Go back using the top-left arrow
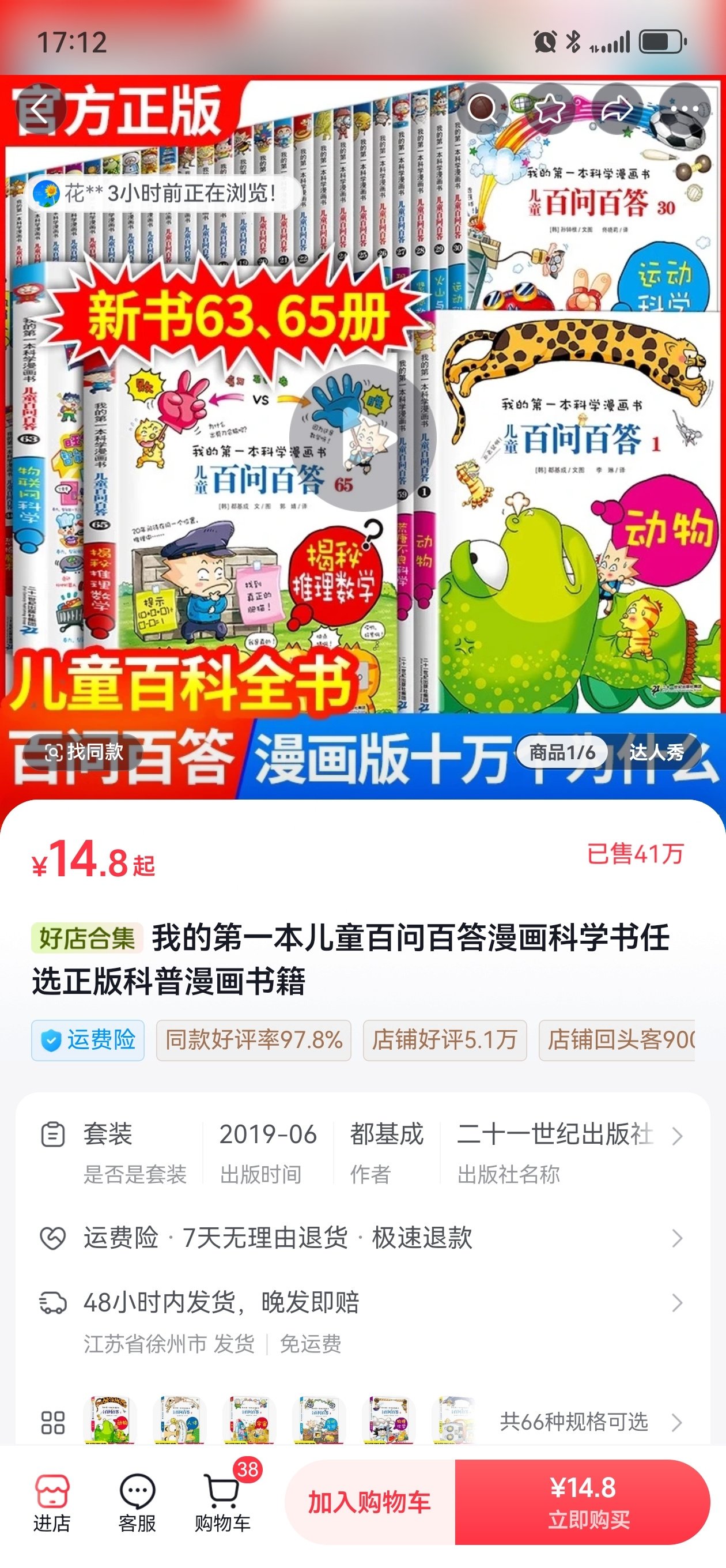726x1568 pixels. [x=40, y=110]
